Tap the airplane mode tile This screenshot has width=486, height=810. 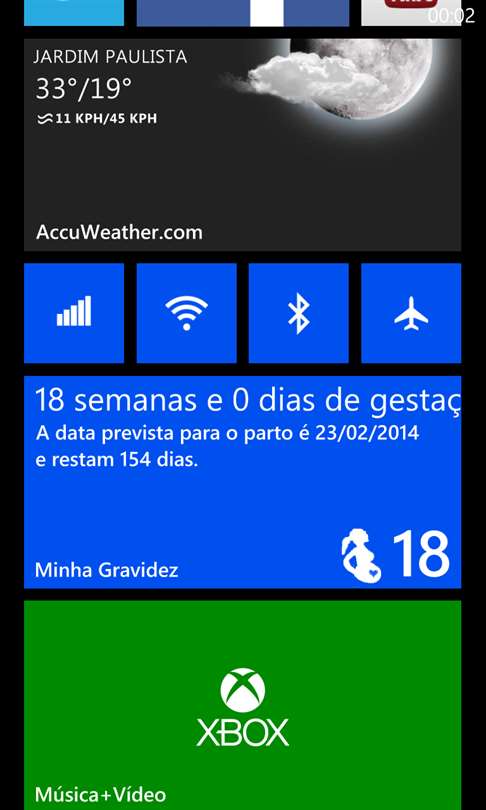411,313
